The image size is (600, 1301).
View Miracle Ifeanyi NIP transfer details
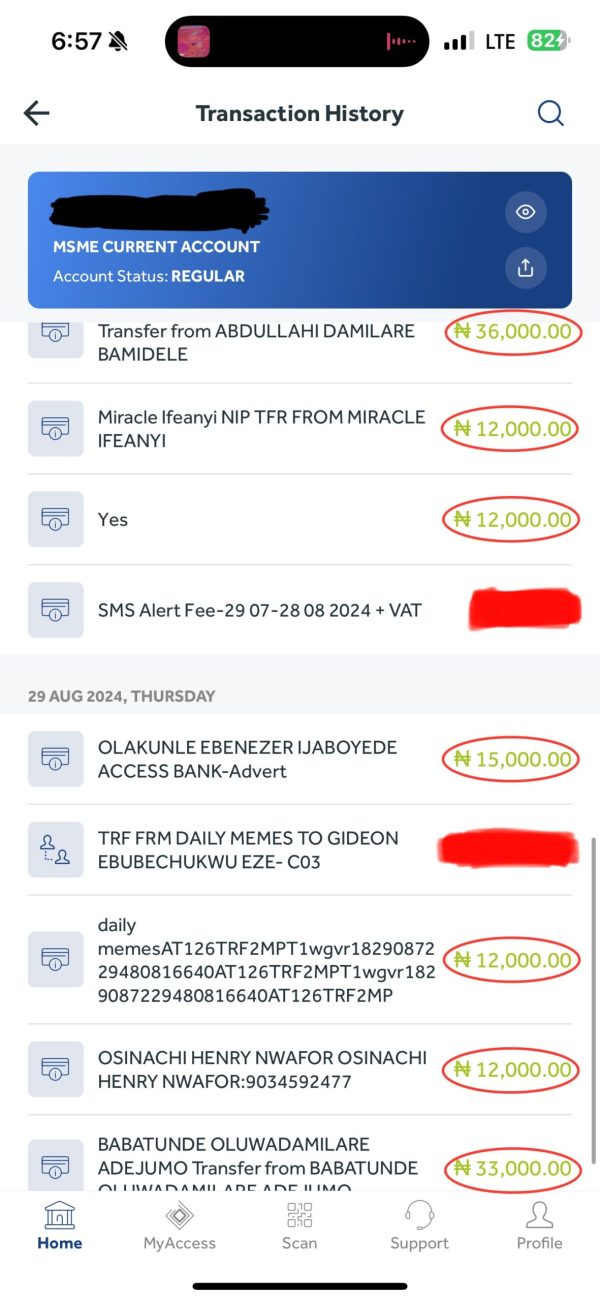pos(300,428)
